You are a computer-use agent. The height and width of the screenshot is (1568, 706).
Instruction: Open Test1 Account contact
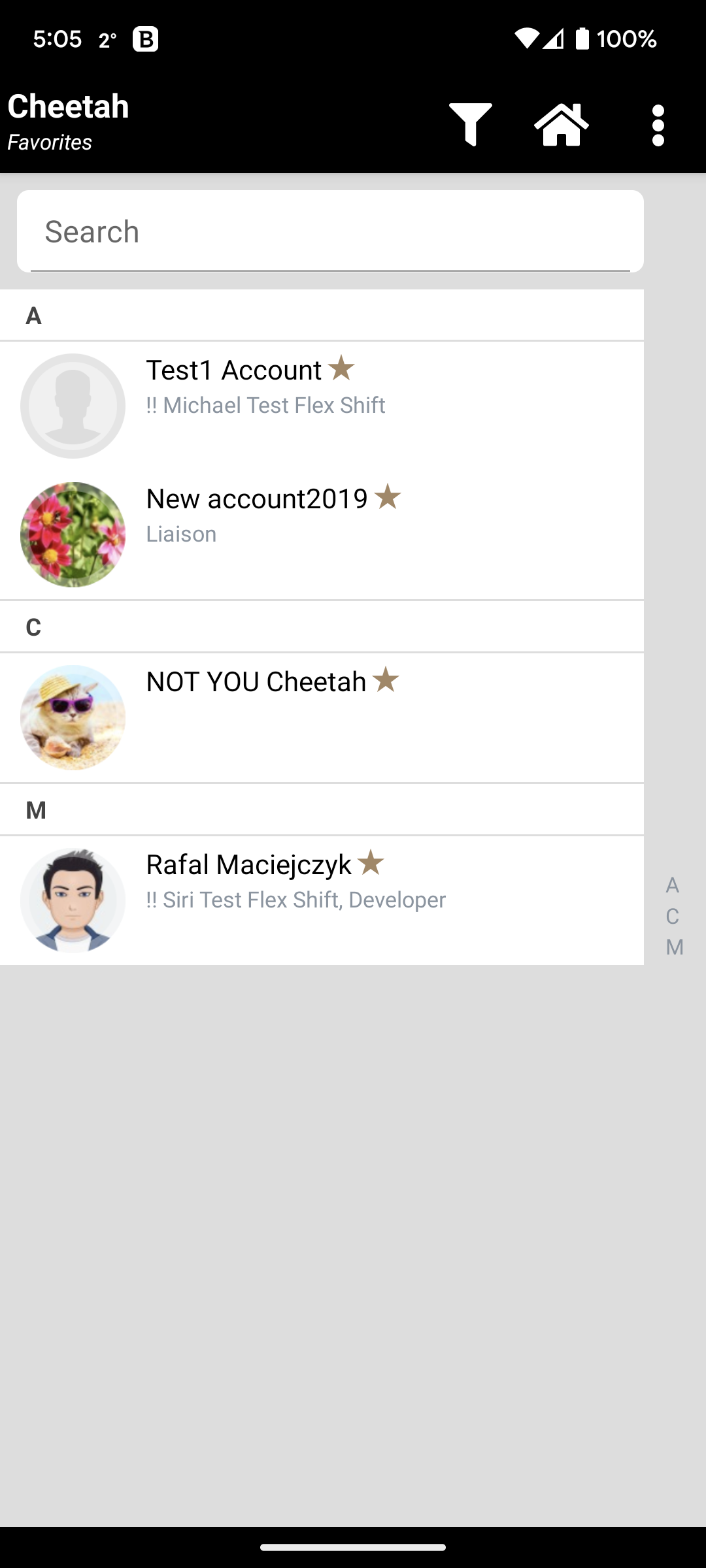234,370
